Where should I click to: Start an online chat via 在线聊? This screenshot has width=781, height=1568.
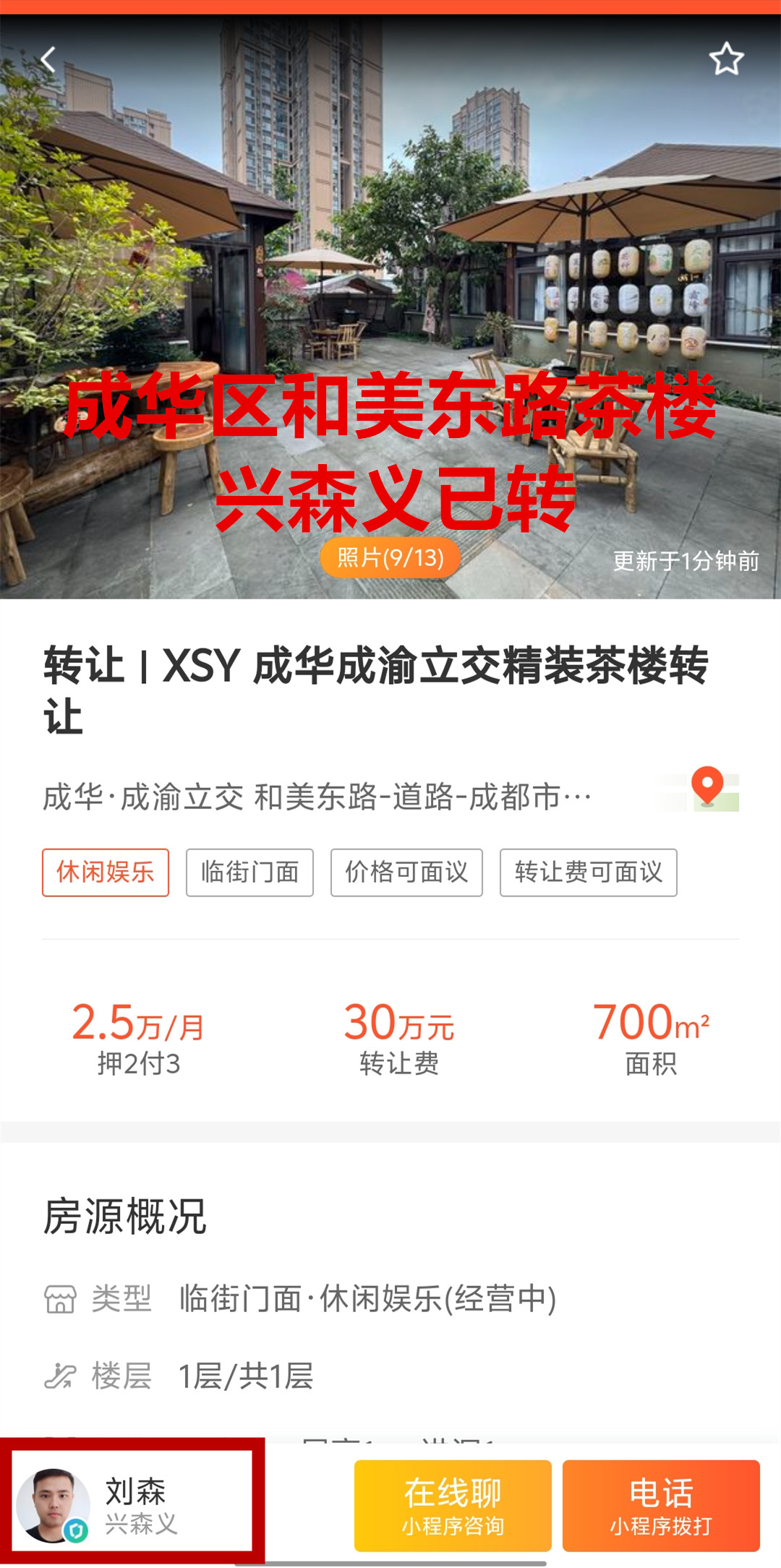[453, 1506]
